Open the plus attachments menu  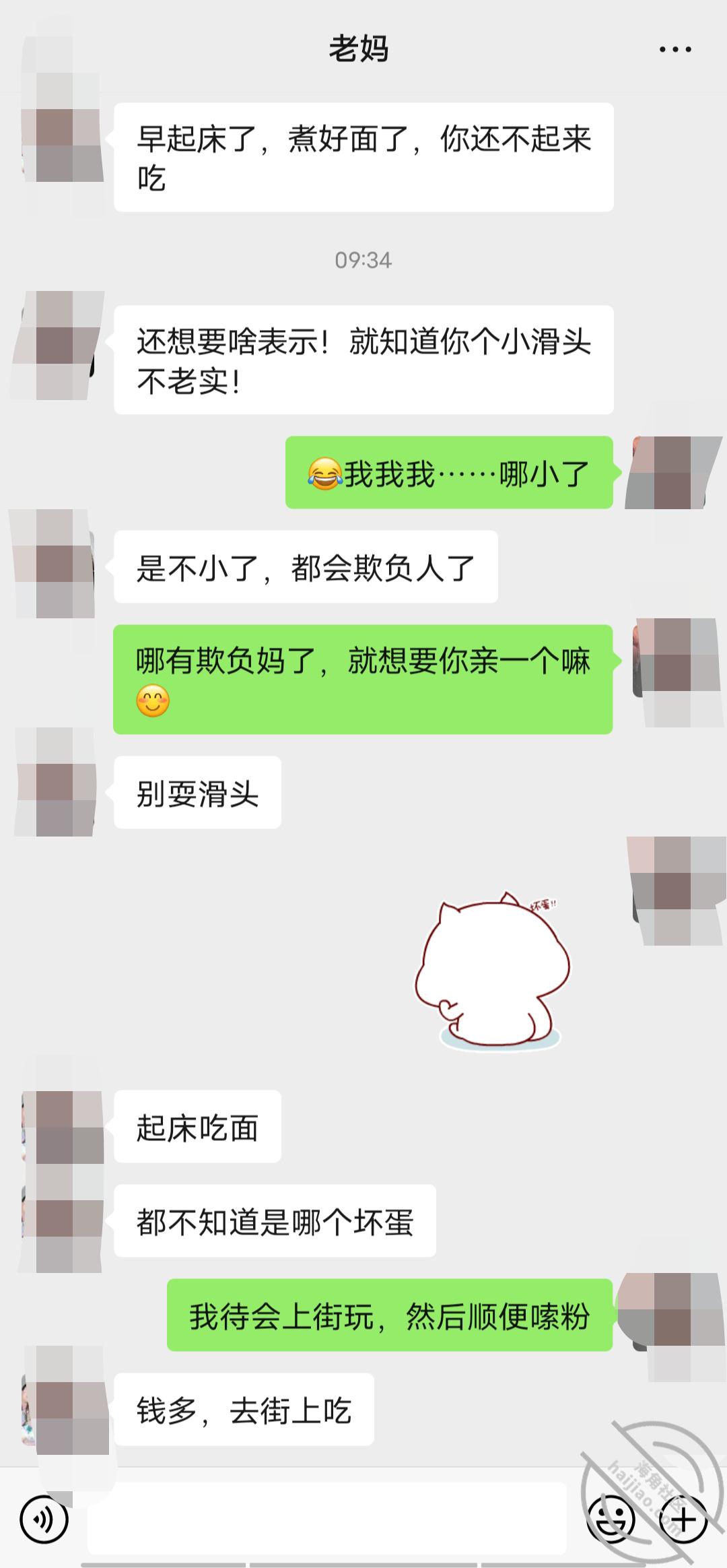[684, 1520]
